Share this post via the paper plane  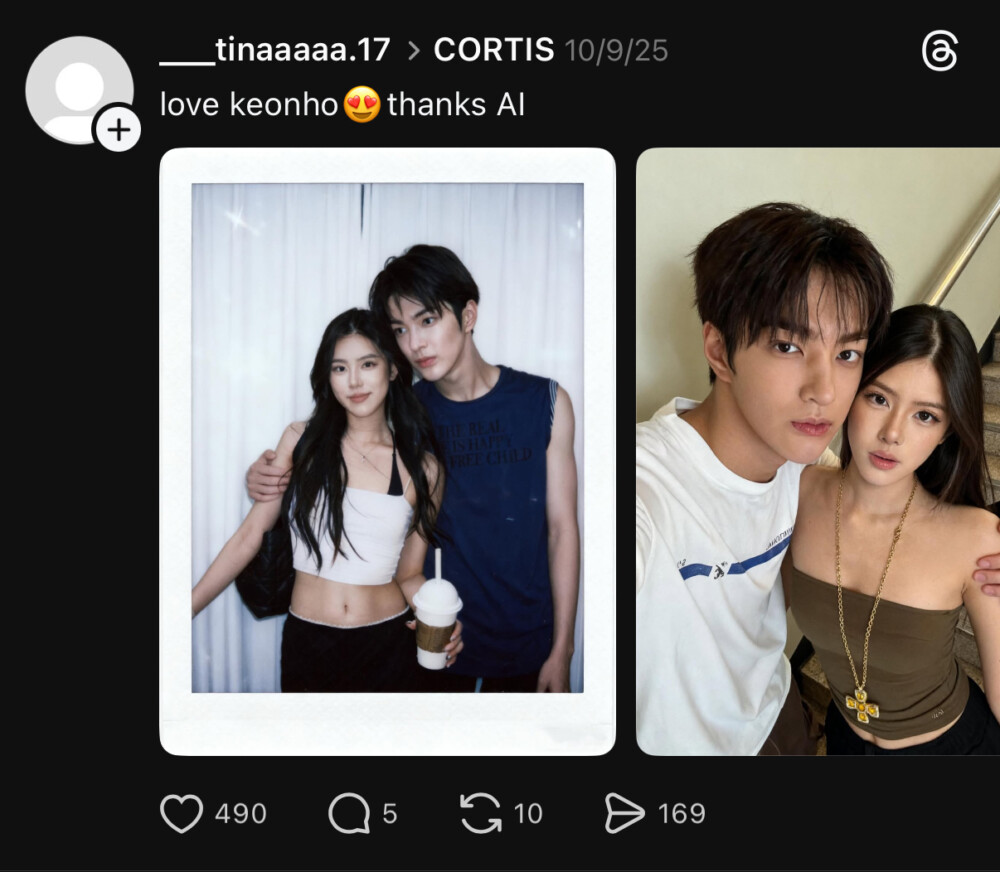625,814
